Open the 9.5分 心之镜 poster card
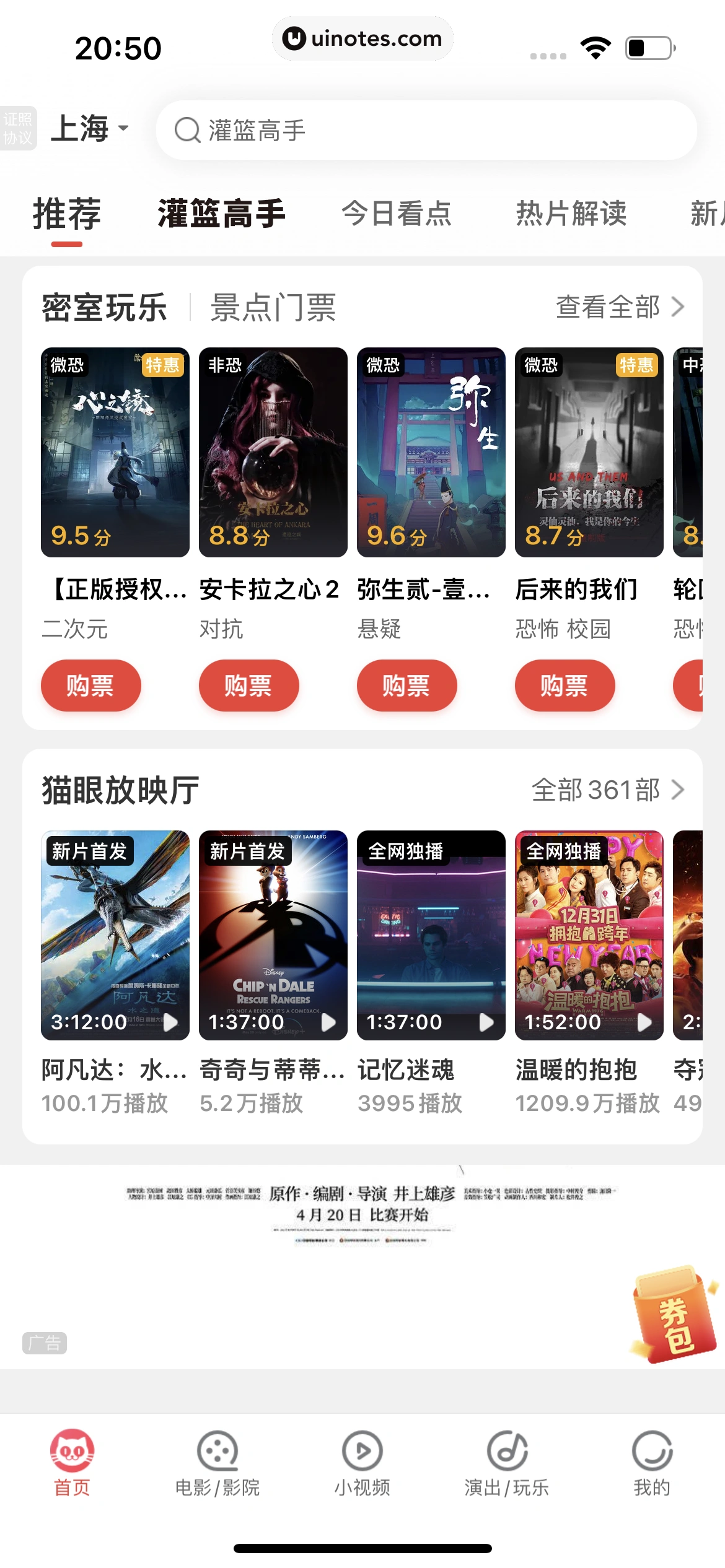The width and height of the screenshot is (725, 1568). 115,452
